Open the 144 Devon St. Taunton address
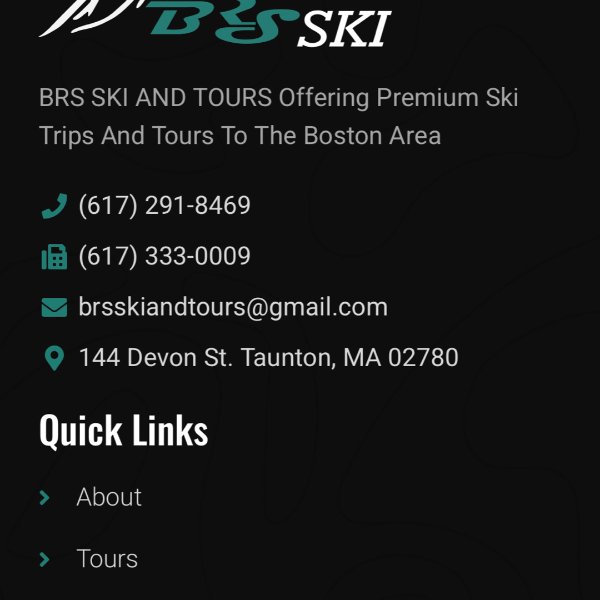600x600 pixels. (x=268, y=358)
